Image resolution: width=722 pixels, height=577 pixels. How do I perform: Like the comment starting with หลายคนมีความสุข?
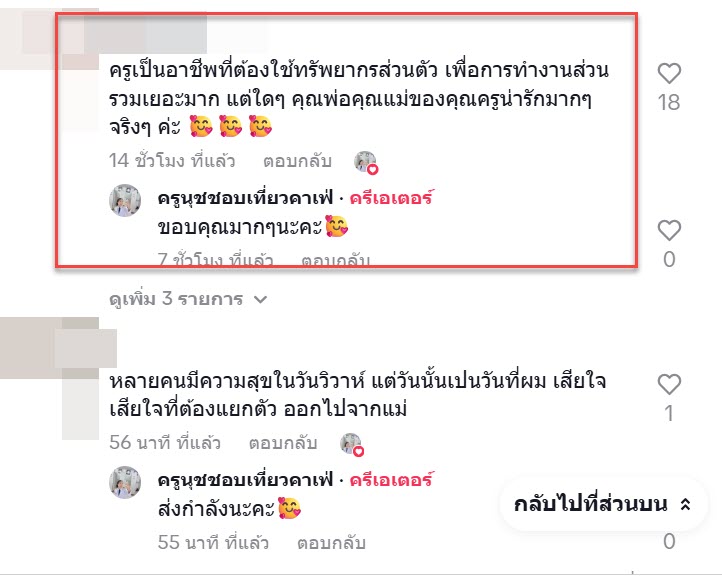(668, 385)
